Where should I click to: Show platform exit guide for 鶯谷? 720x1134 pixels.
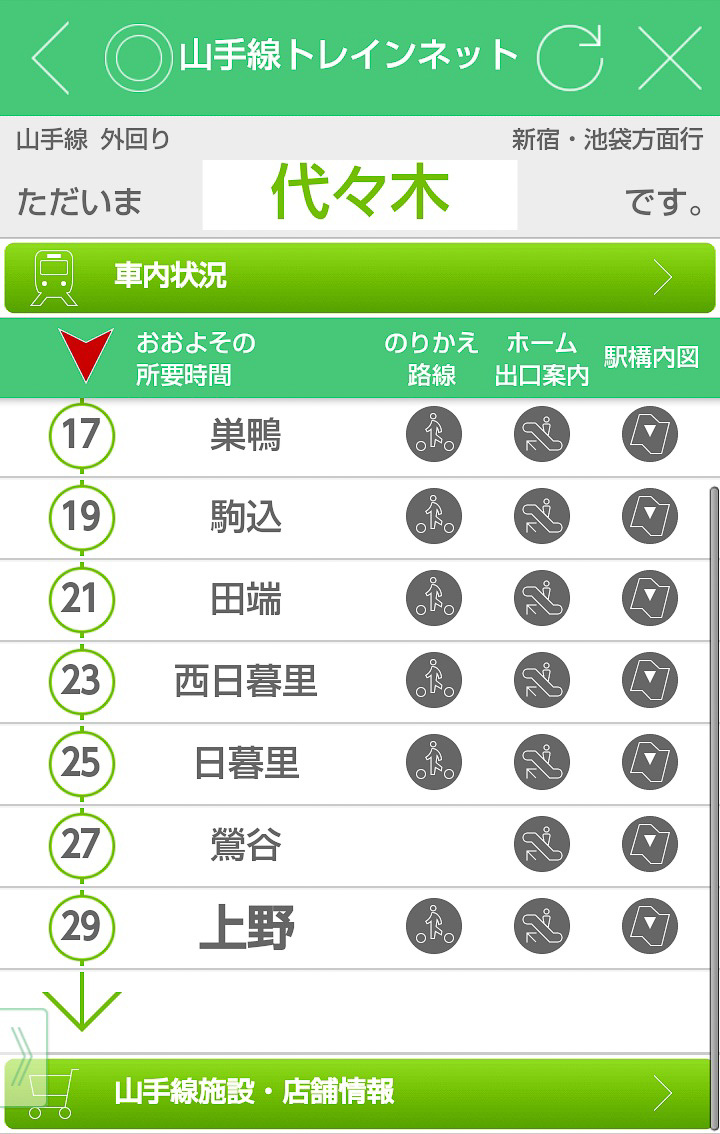point(542,844)
